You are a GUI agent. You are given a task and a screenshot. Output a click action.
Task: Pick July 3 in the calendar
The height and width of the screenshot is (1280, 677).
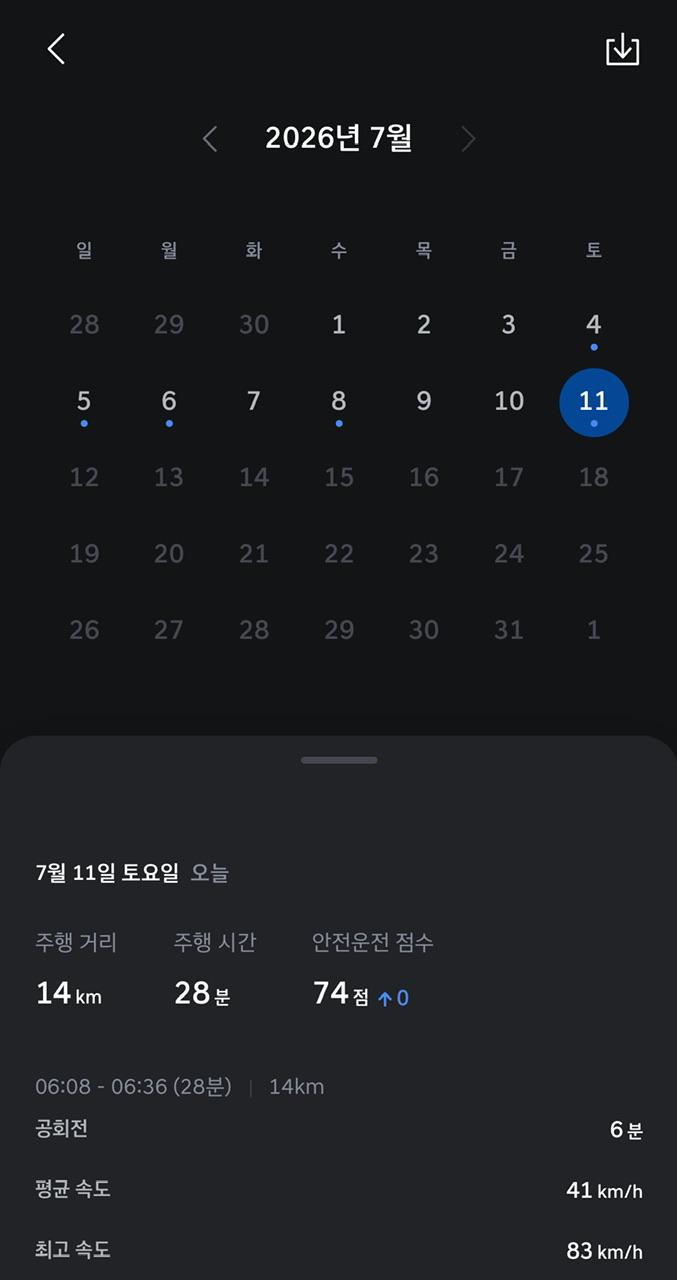click(x=509, y=325)
